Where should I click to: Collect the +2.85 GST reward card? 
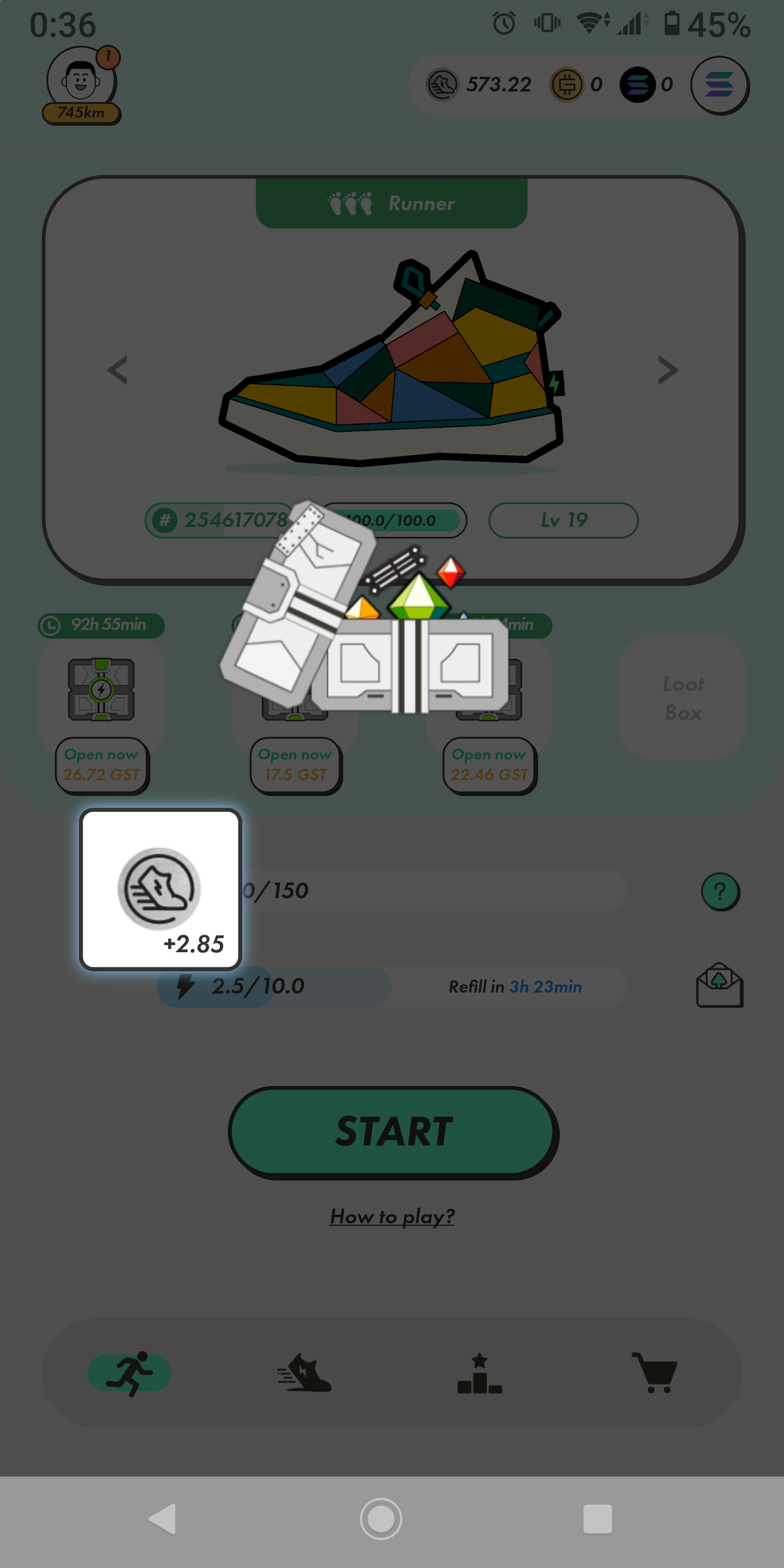click(x=161, y=889)
